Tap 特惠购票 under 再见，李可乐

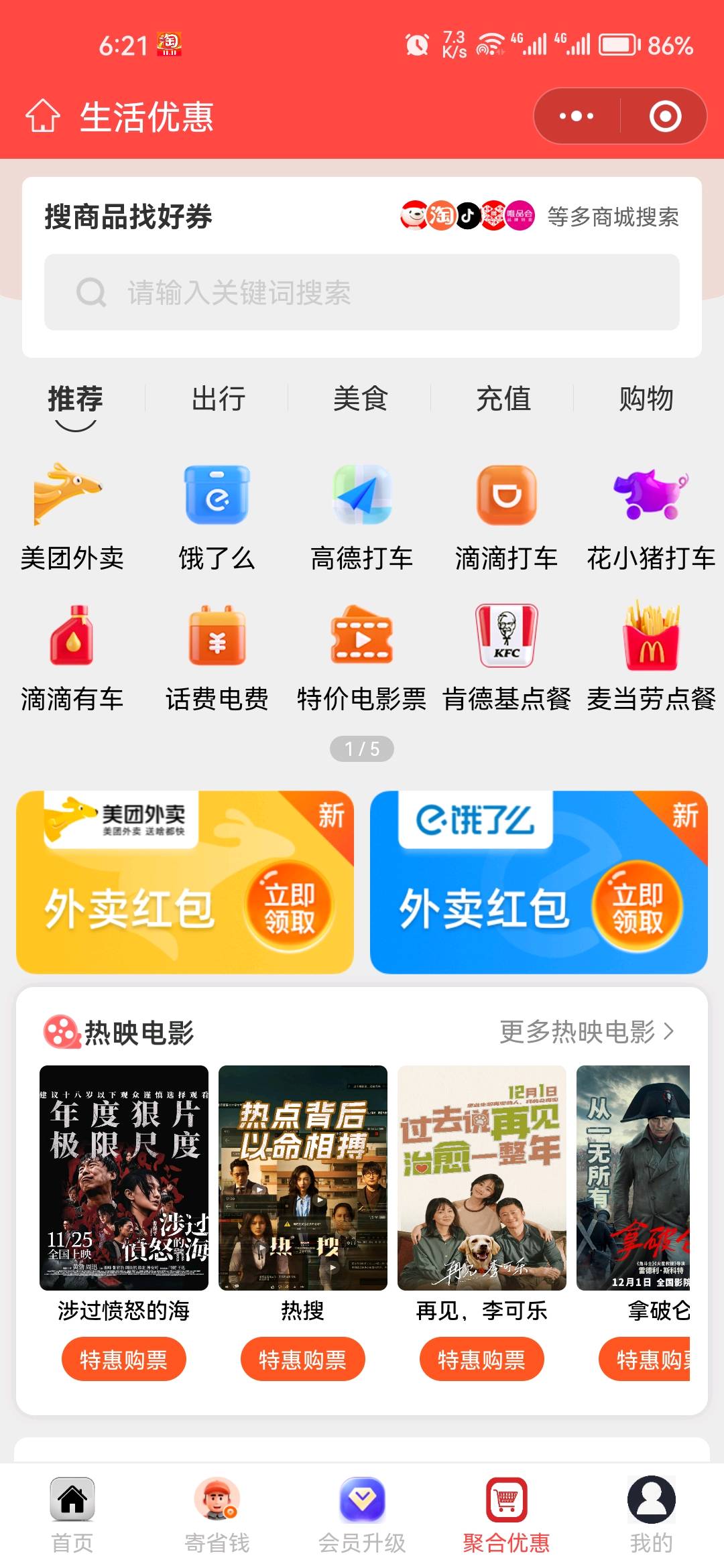[482, 1359]
